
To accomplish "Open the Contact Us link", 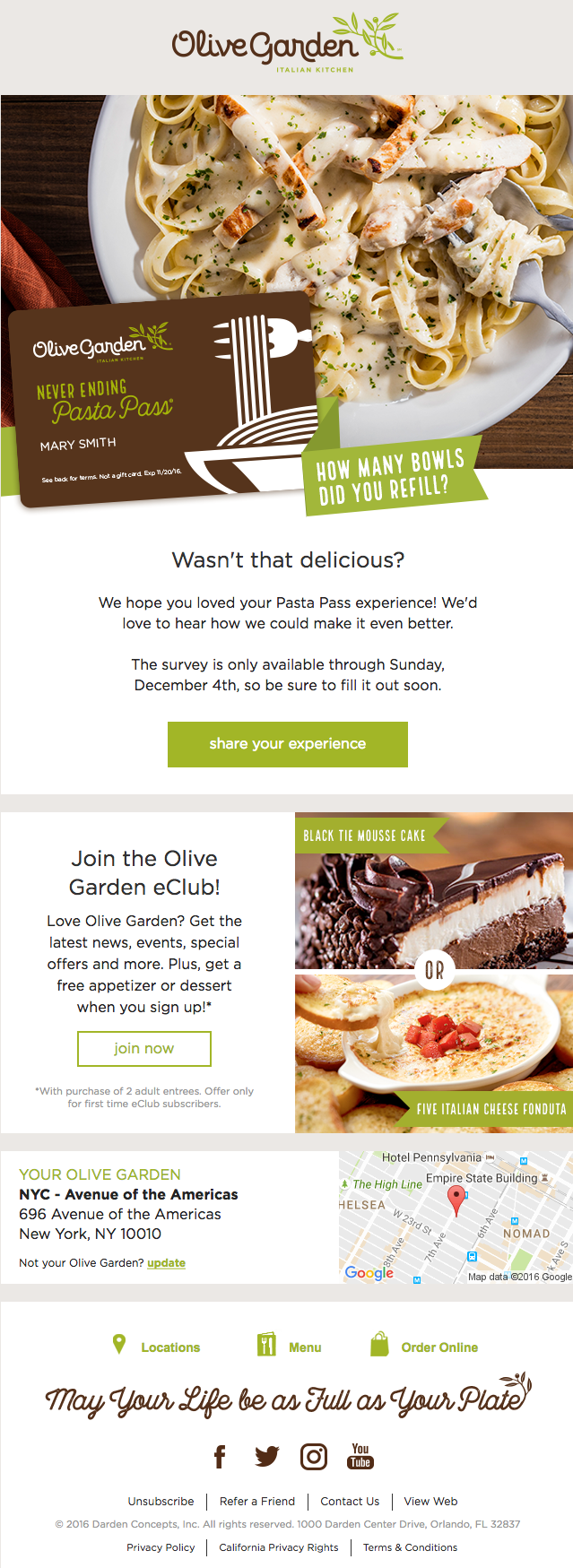I will click(x=350, y=1501).
